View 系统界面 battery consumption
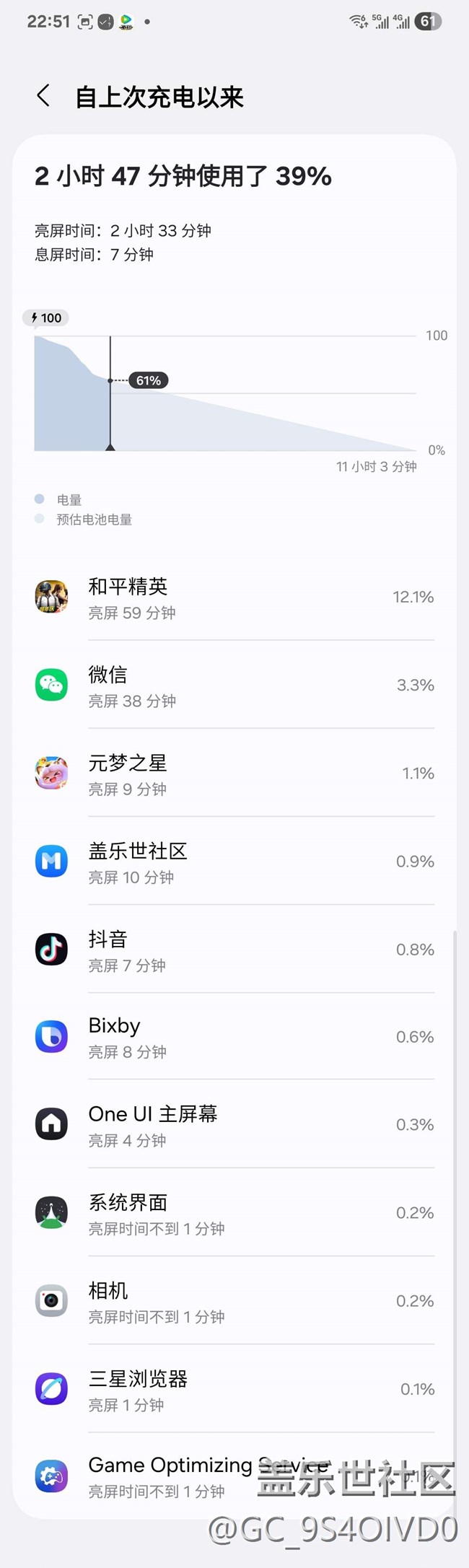Screen dimensions: 469x1568 click(x=234, y=1213)
